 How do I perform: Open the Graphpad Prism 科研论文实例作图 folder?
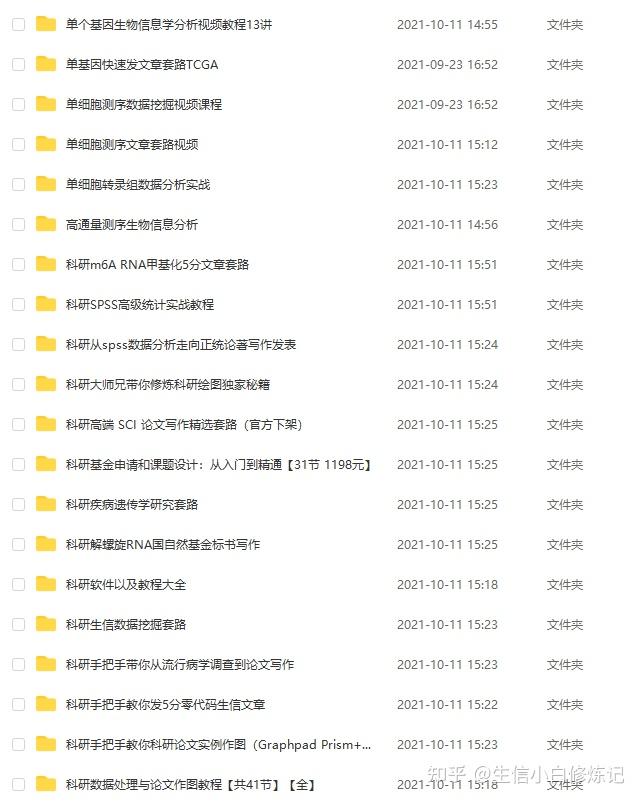point(218,744)
